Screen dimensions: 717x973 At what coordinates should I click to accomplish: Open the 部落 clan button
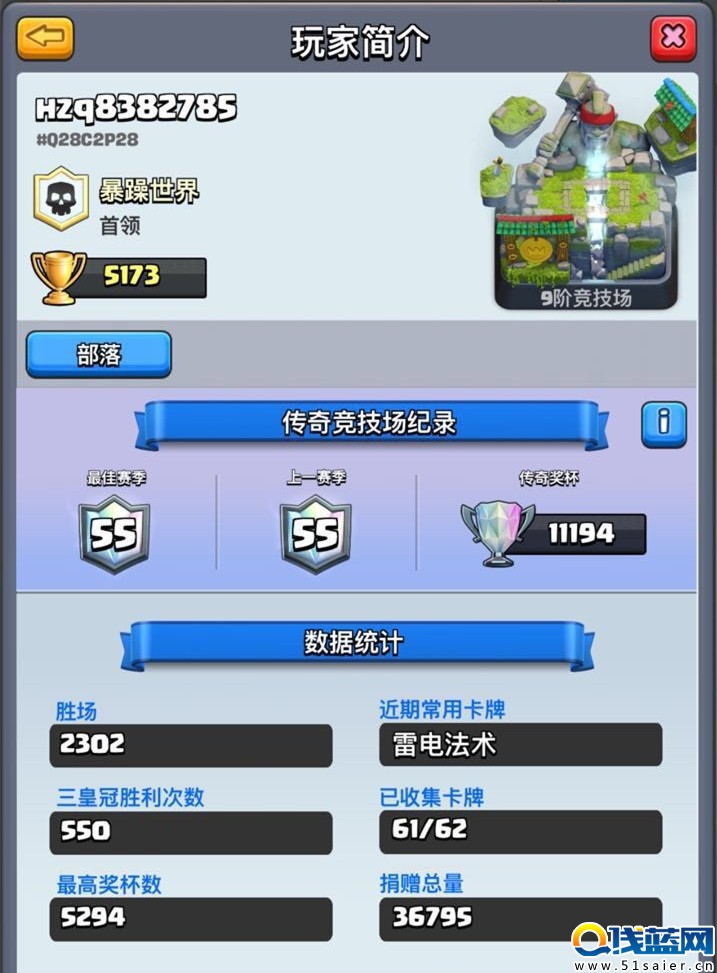(x=98, y=354)
